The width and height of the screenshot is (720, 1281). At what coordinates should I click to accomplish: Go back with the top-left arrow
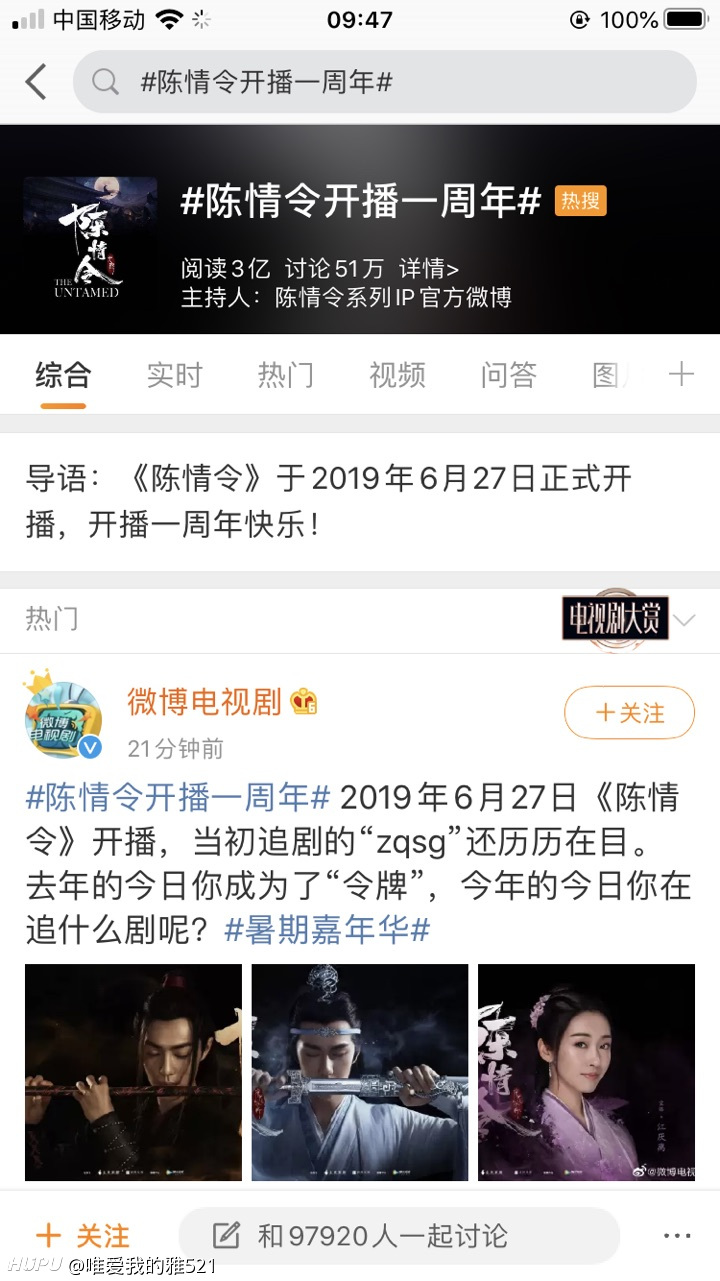pyautogui.click(x=36, y=82)
